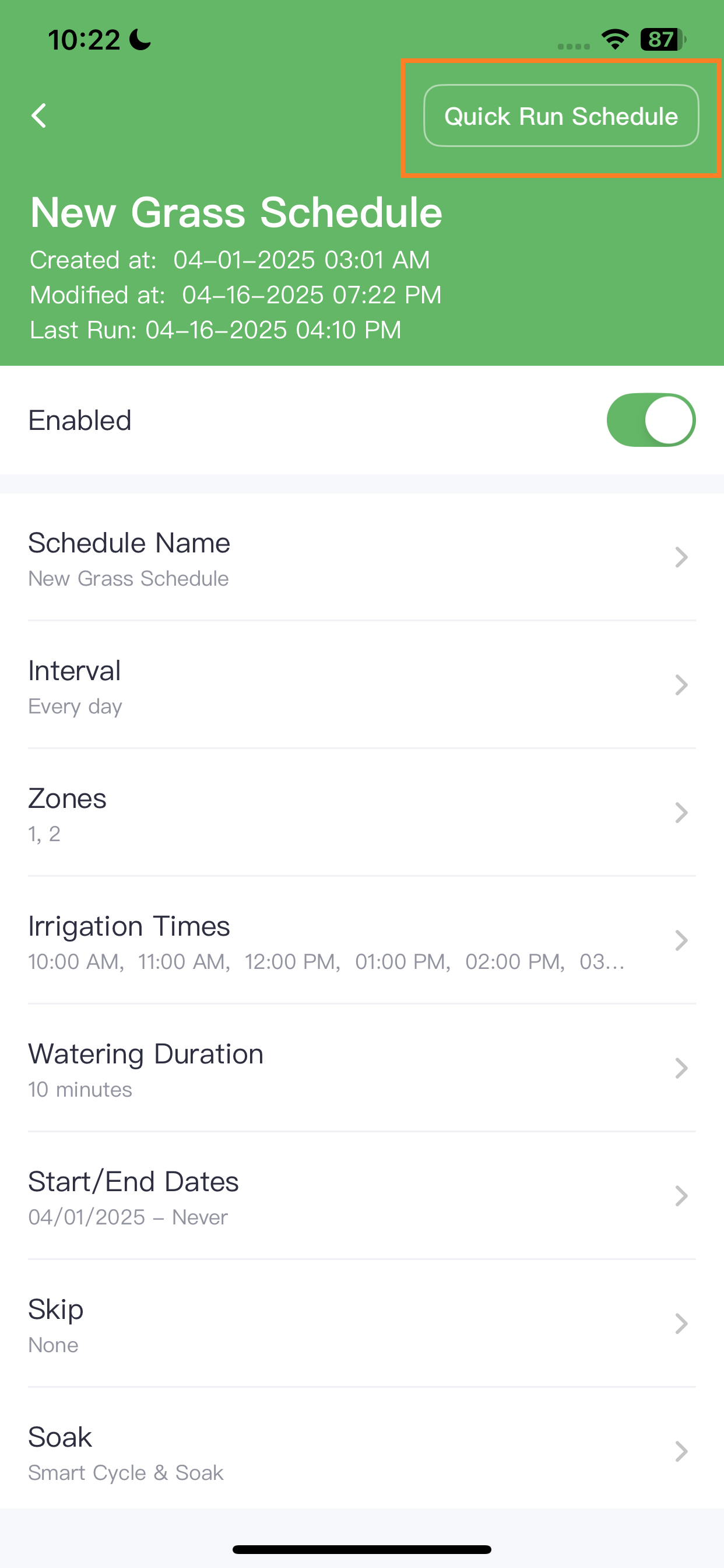Screen dimensions: 724x1568
Task: Open Soak settings row
Action: [362, 1451]
